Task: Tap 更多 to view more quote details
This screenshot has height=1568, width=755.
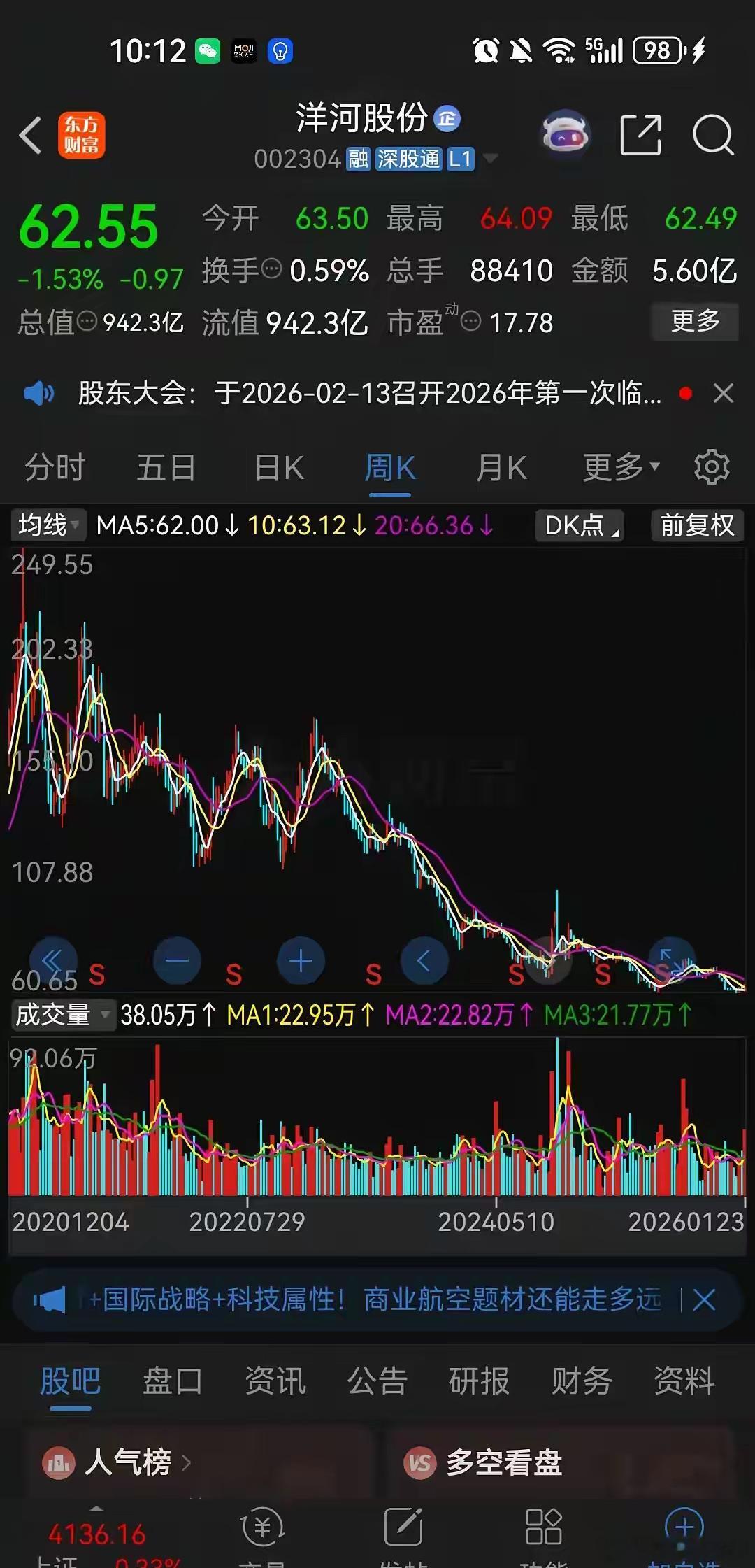Action: (x=694, y=322)
